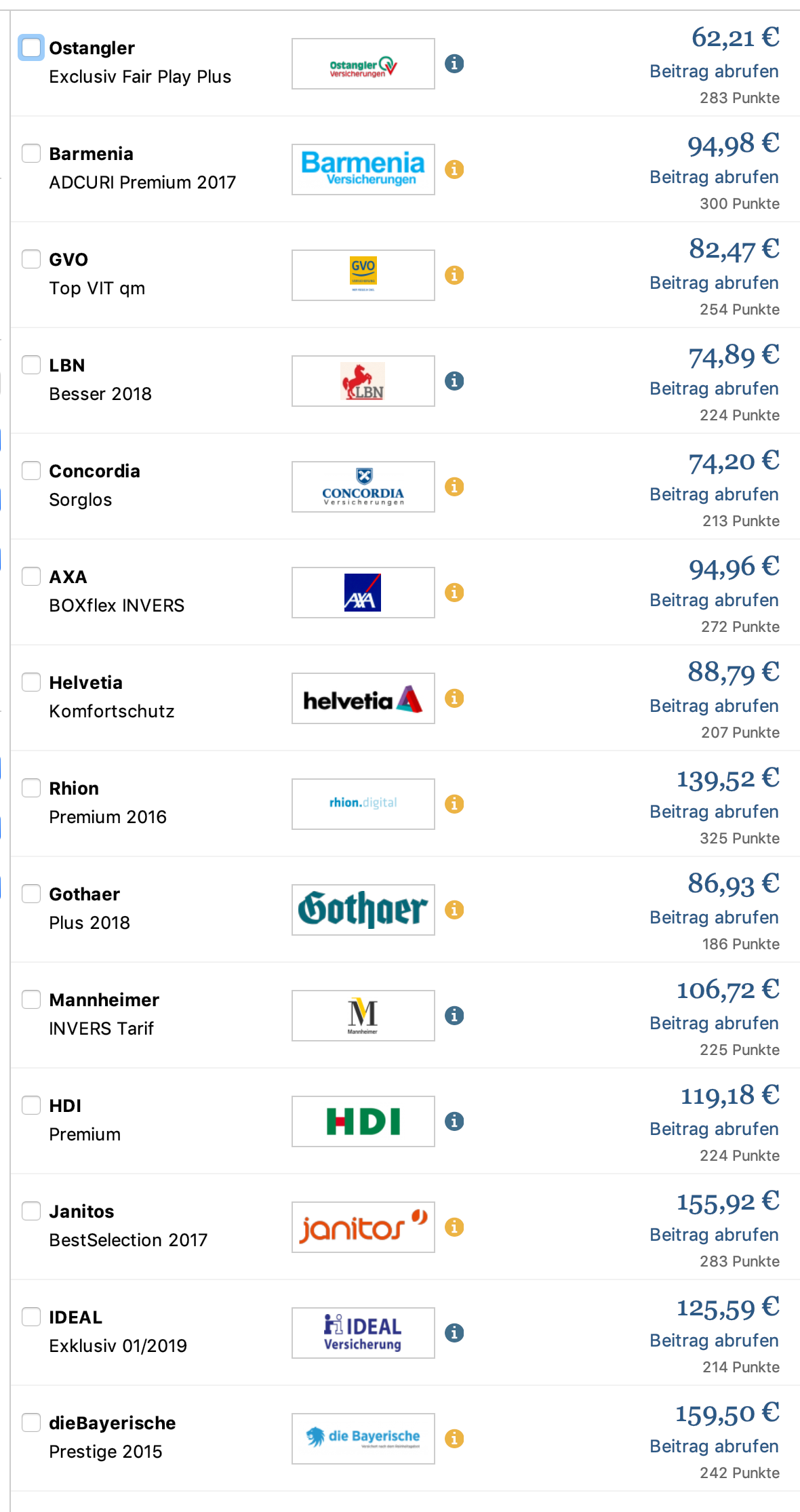The image size is (800, 1512).
Task: Show info for GVO Top VIT qm
Action: pos(454,275)
